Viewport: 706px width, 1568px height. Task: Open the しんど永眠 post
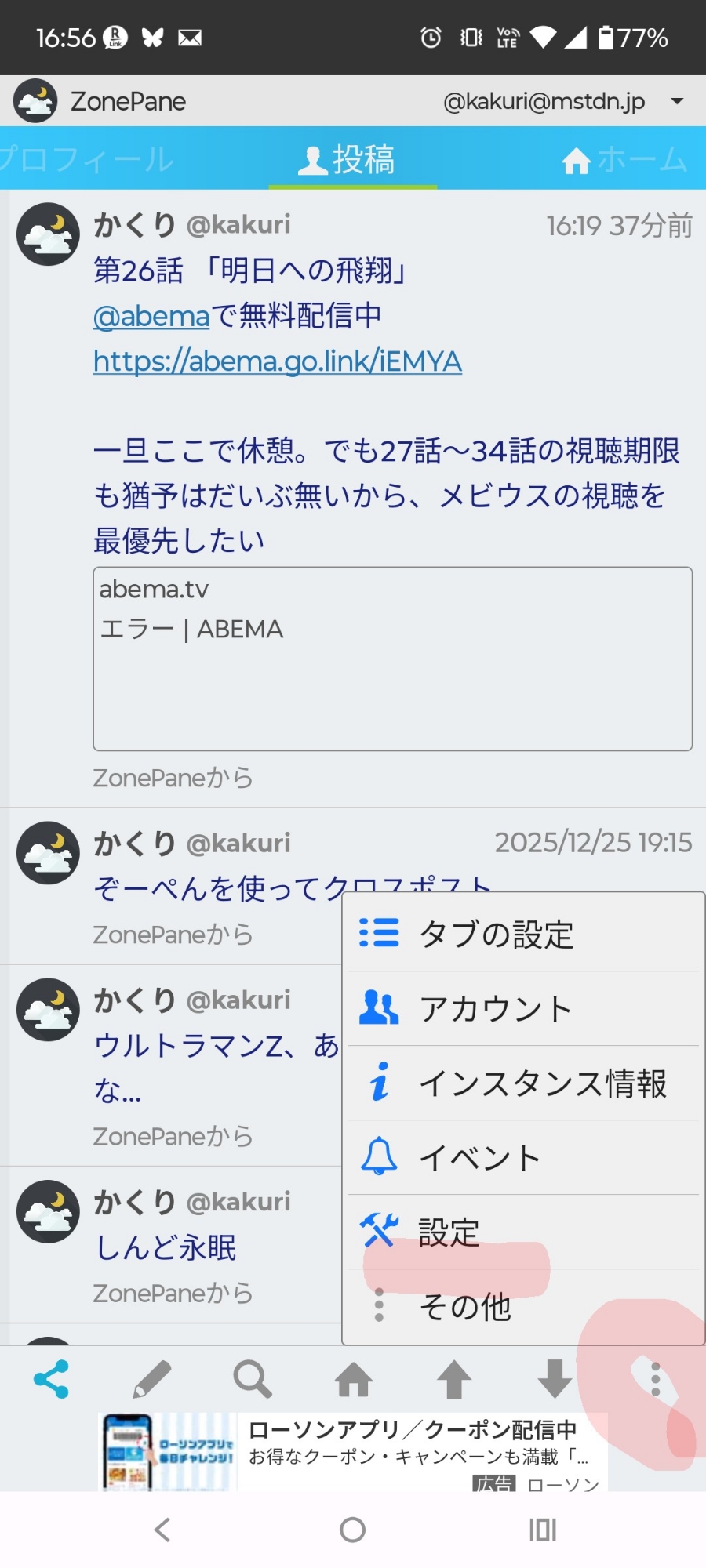tap(166, 1247)
